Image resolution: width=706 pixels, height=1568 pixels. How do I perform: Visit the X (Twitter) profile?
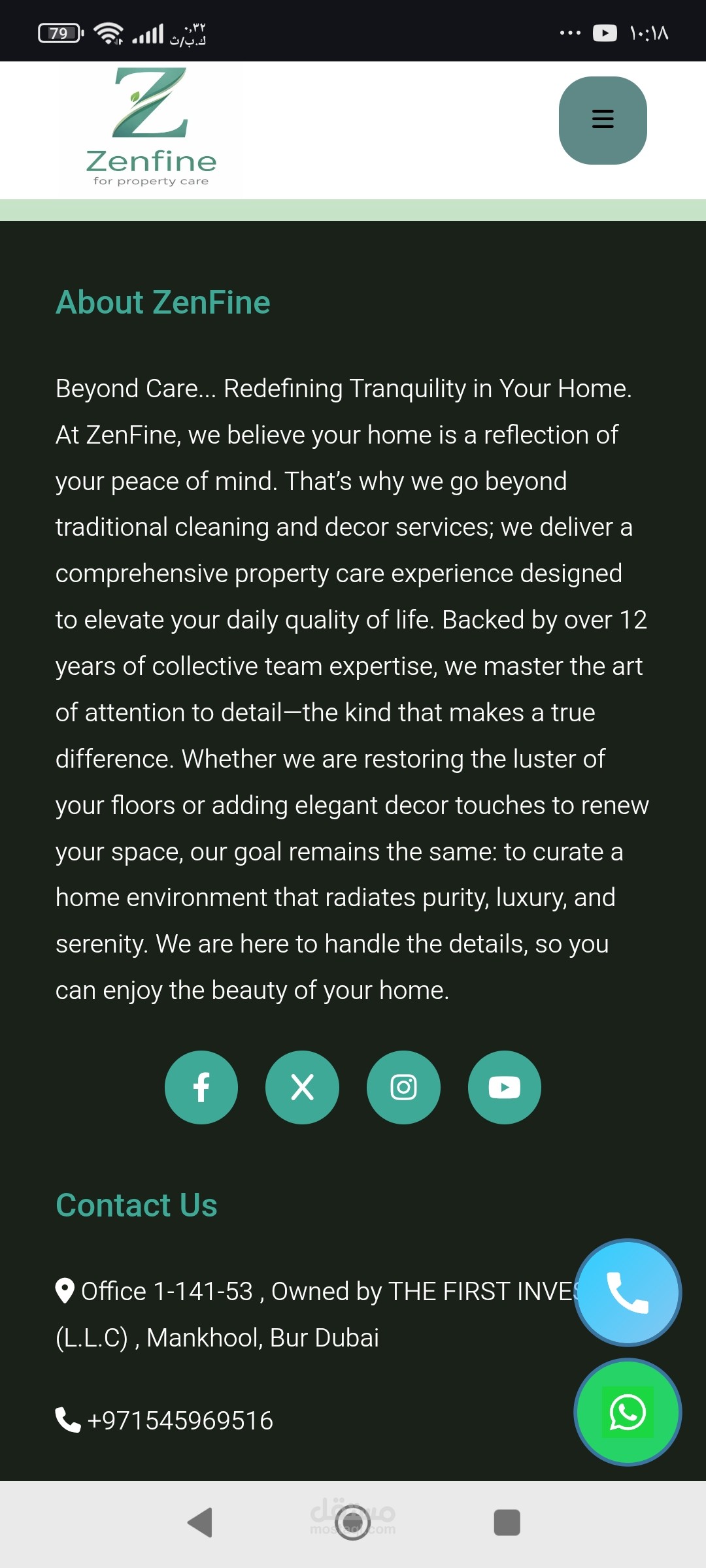click(302, 1087)
